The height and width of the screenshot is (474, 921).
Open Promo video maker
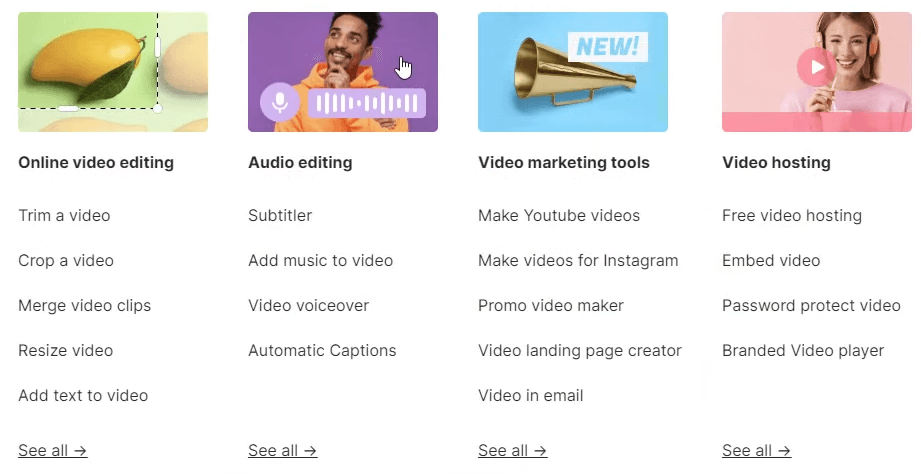point(550,306)
